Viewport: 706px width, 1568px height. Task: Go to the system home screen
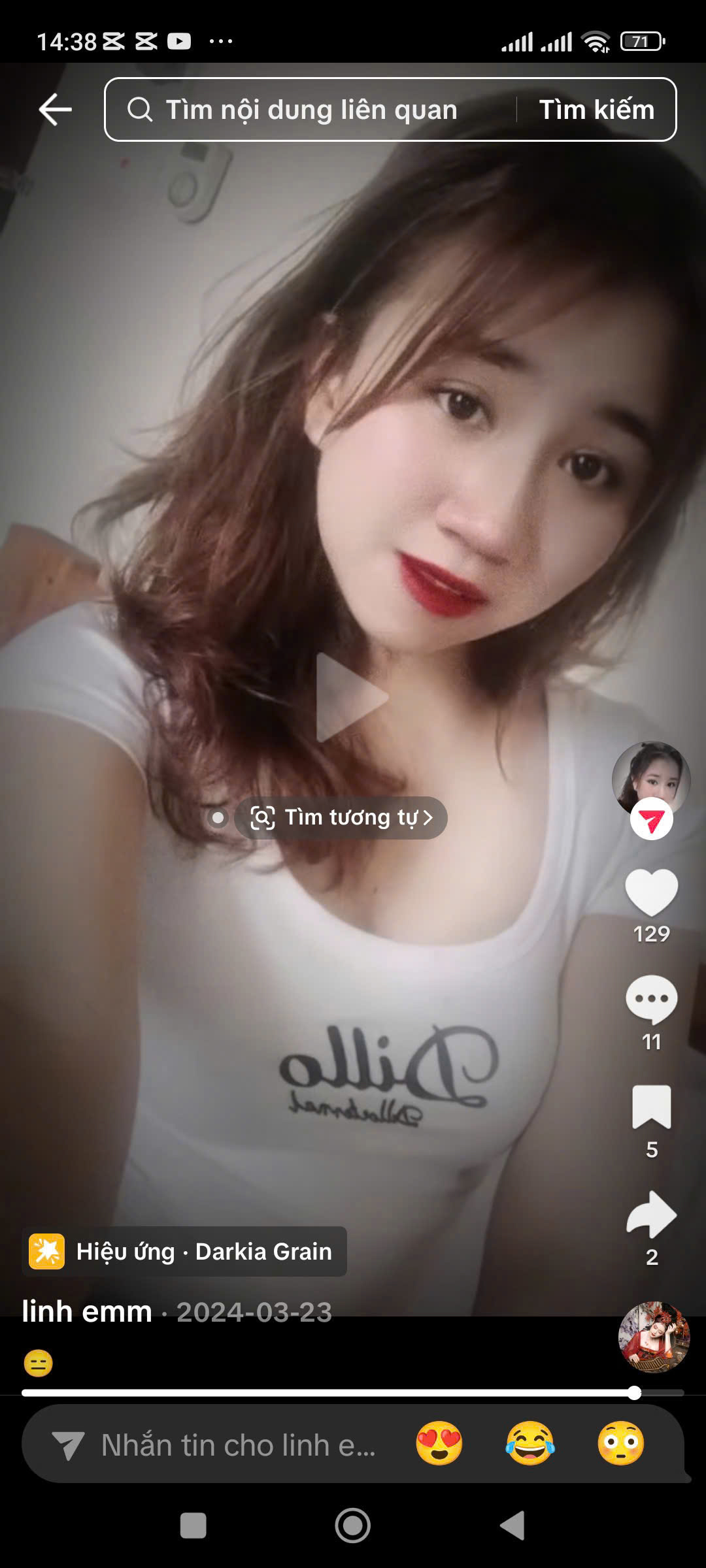coord(353,1526)
